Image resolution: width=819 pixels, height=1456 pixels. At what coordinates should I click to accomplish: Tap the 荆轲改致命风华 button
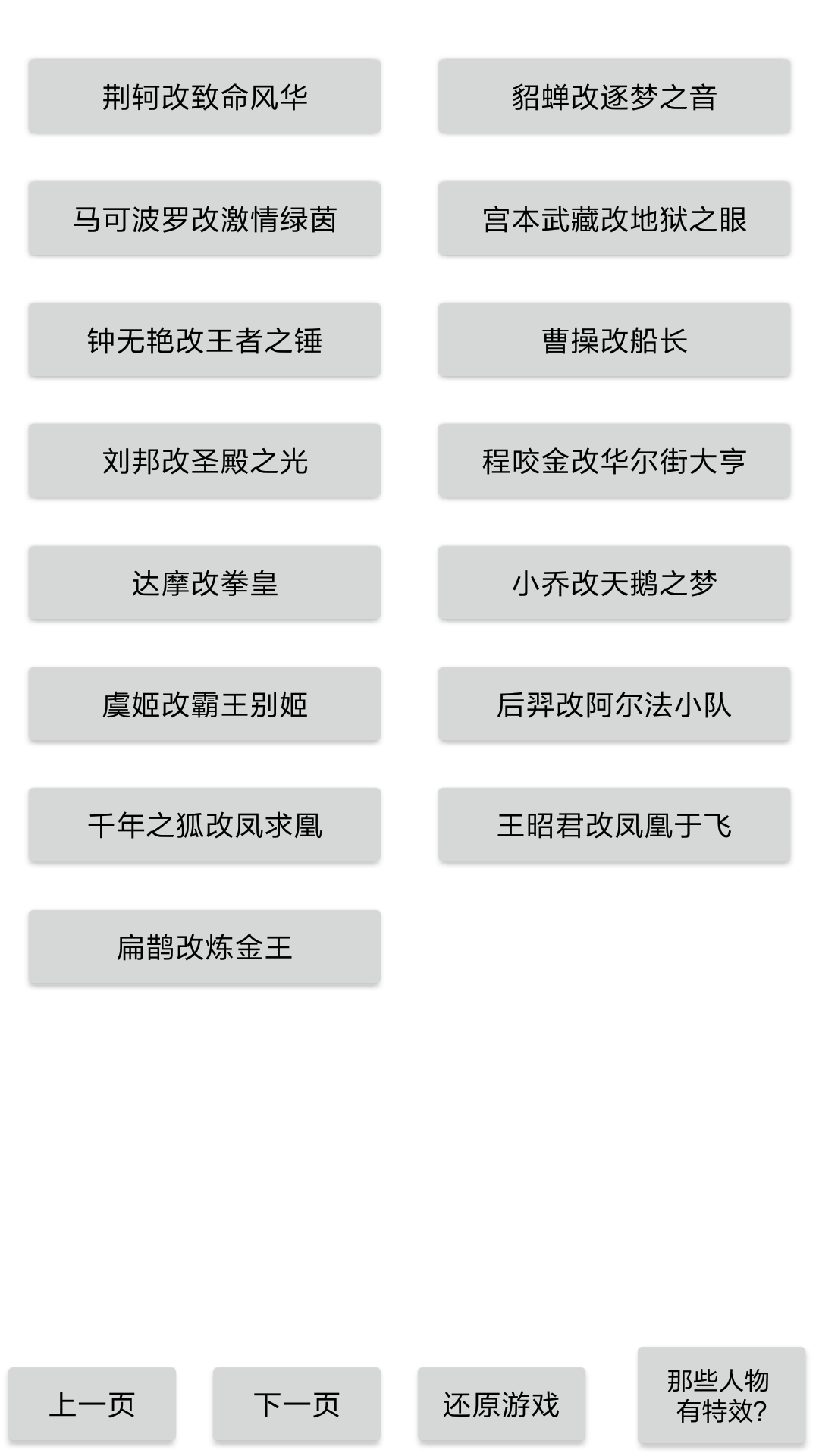205,97
